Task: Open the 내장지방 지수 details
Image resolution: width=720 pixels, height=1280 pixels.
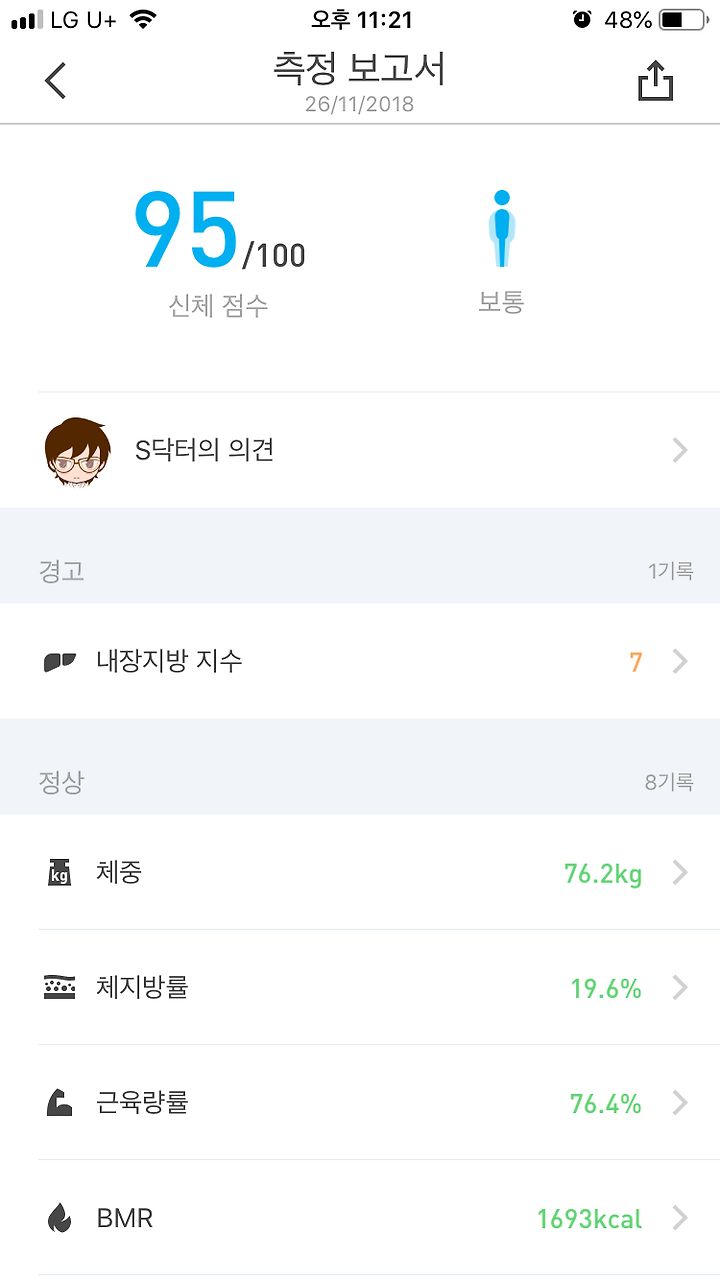Action: 360,661
